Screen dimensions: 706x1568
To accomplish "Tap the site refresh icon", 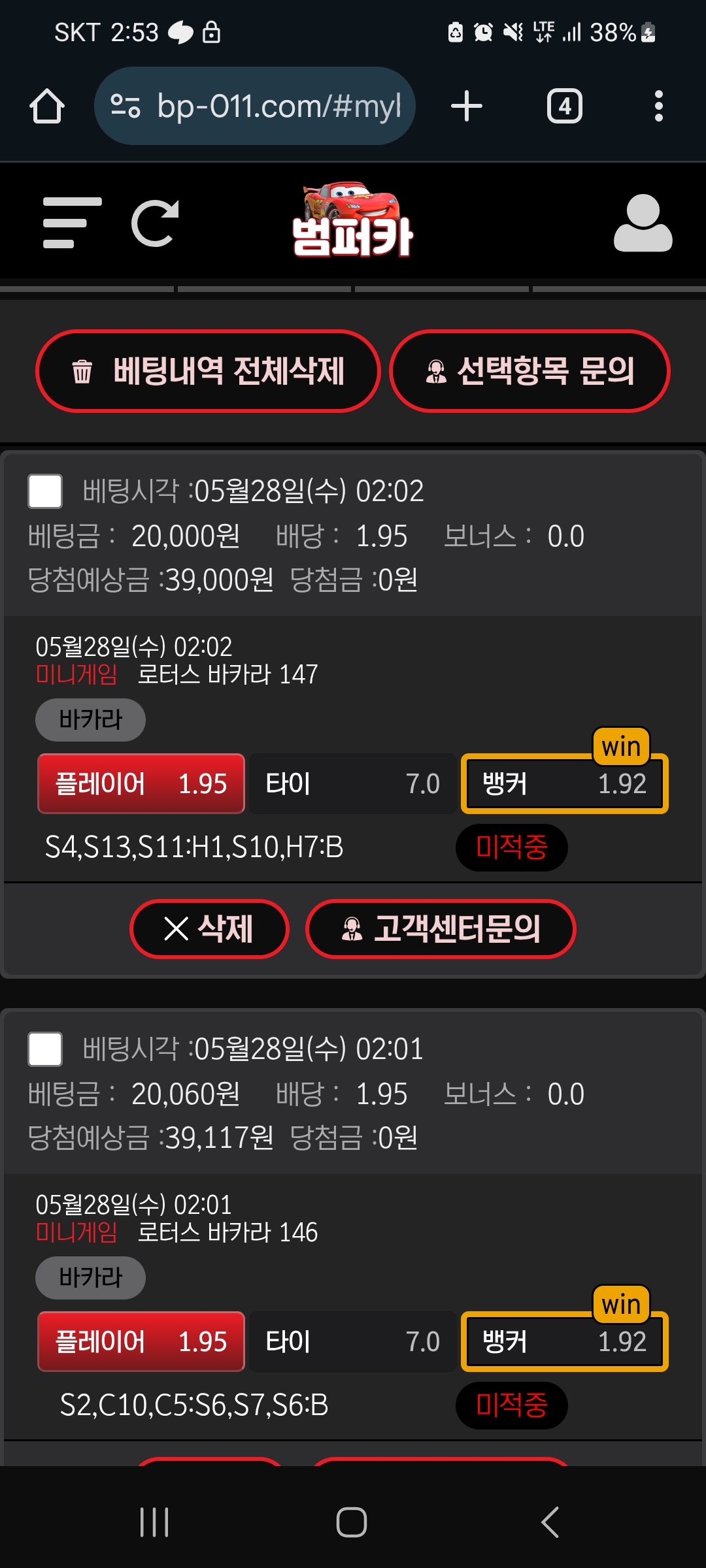I will point(155,223).
